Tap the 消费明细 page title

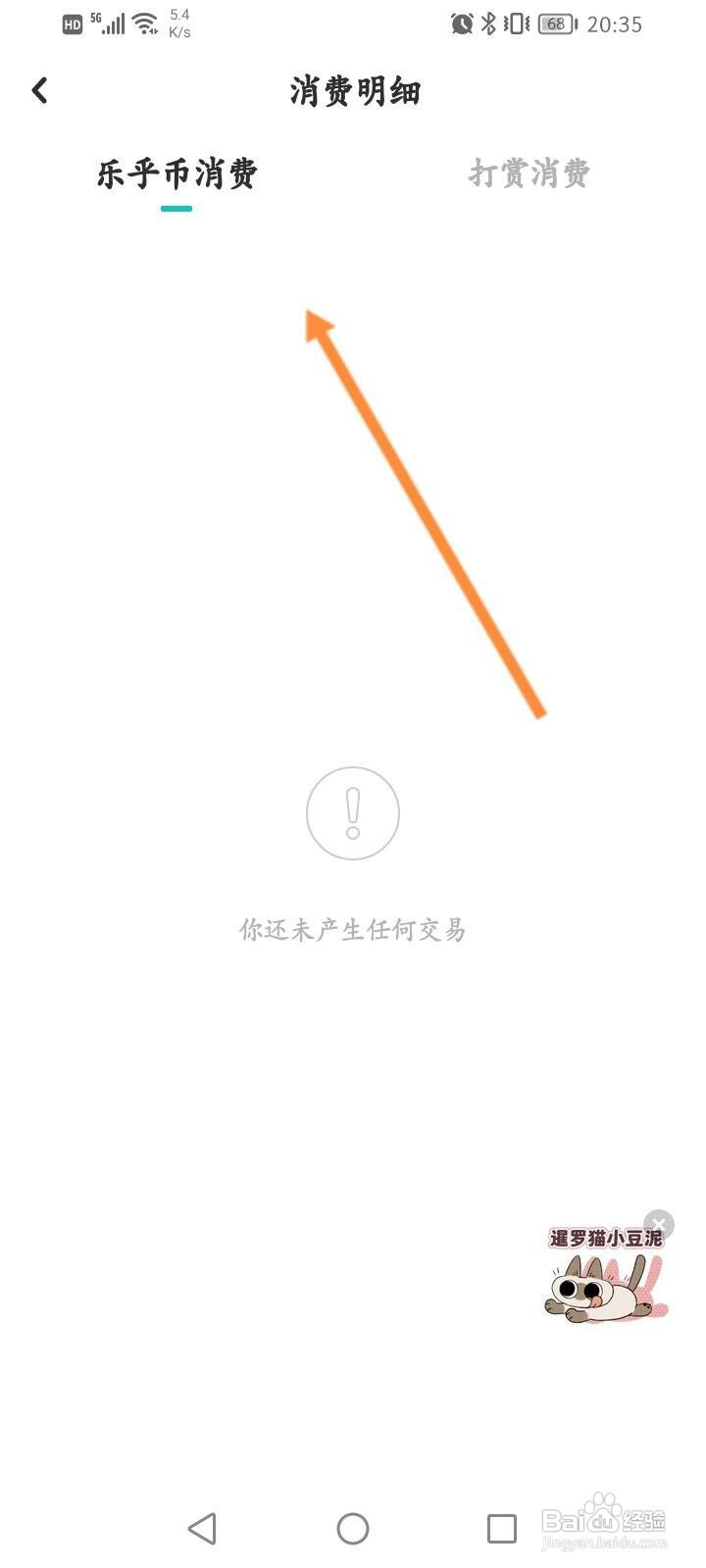(x=353, y=91)
